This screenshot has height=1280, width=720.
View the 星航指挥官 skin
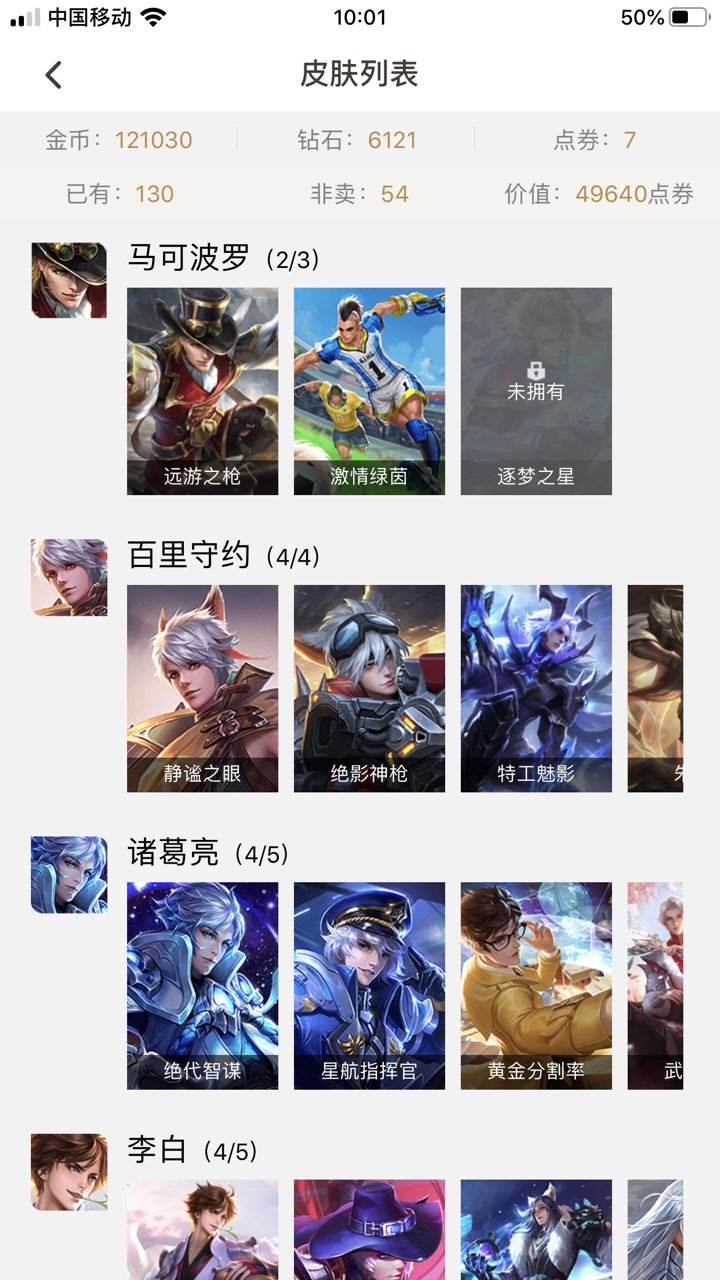(x=369, y=985)
